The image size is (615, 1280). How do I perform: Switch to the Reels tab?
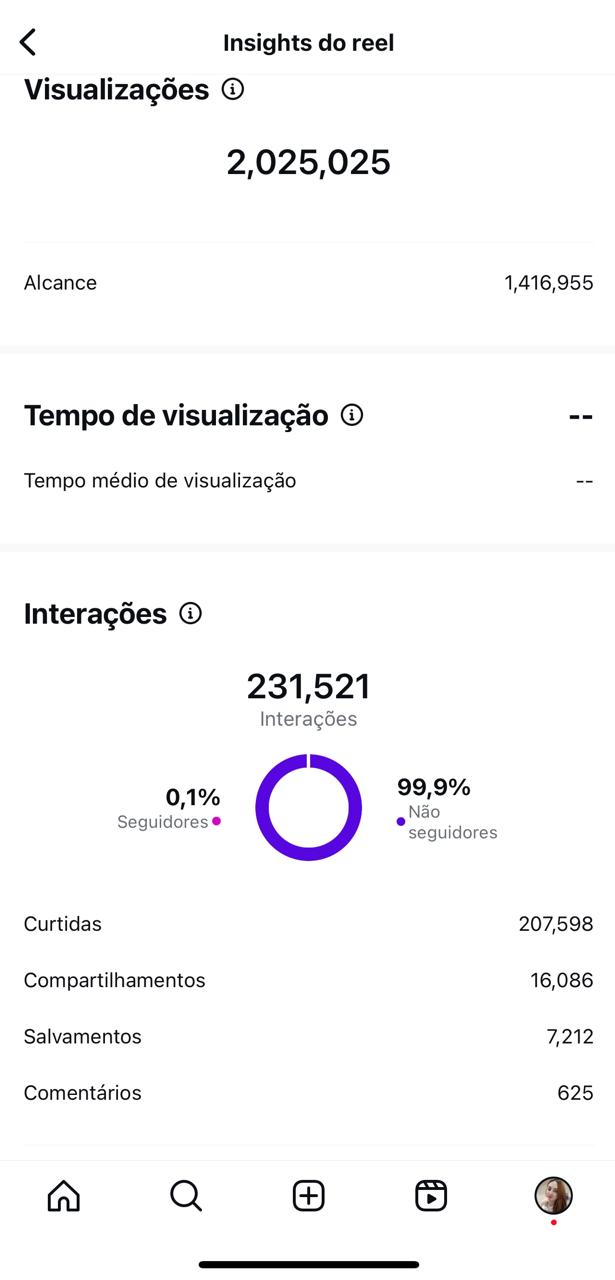point(431,1195)
